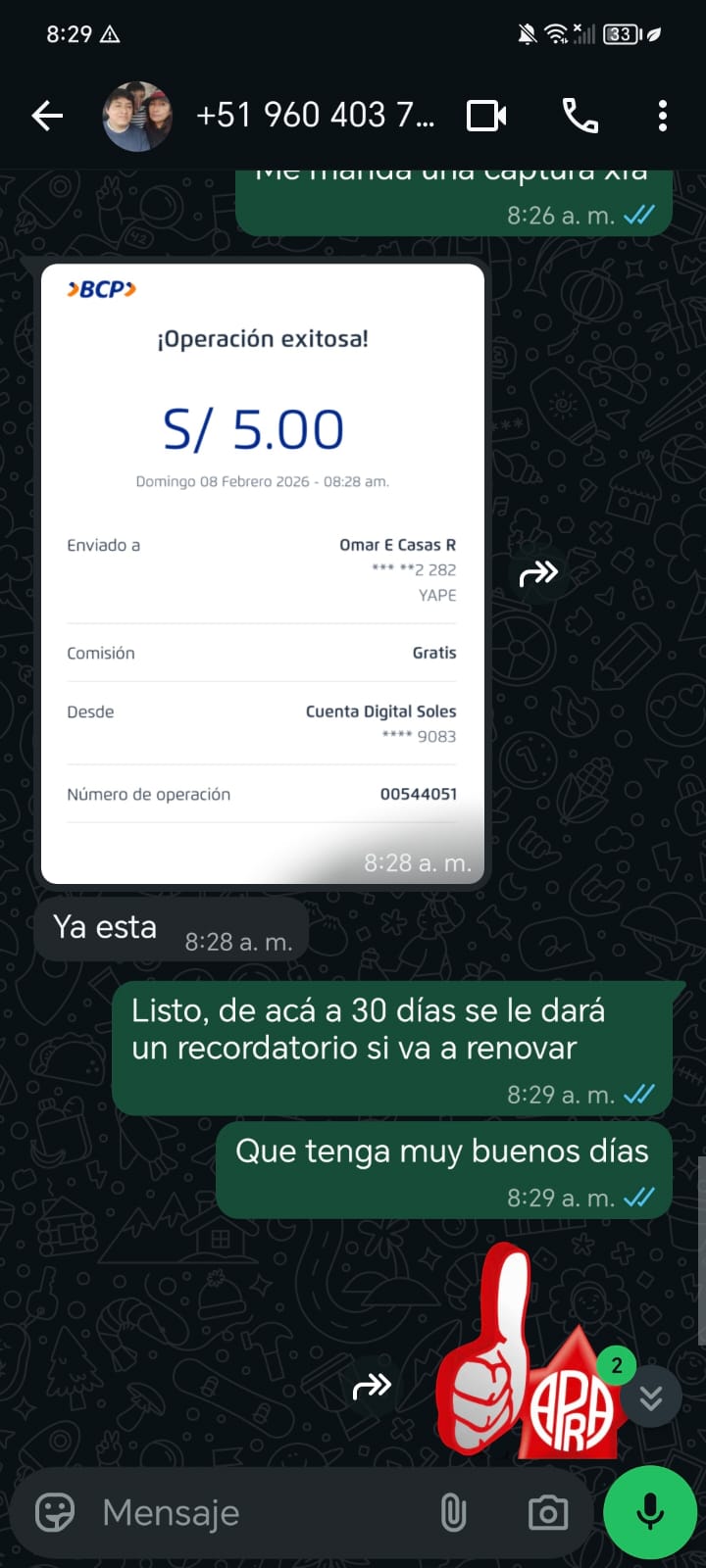The height and width of the screenshot is (1568, 706).
Task: Open the camera from the message bar
Action: click(547, 1512)
